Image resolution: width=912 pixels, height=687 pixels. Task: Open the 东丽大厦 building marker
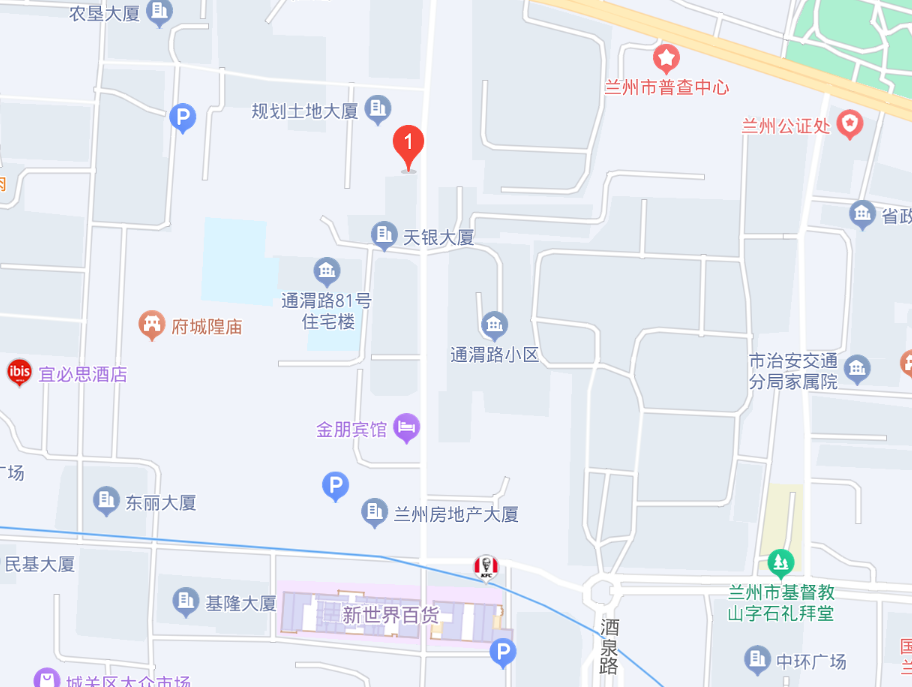[106, 501]
